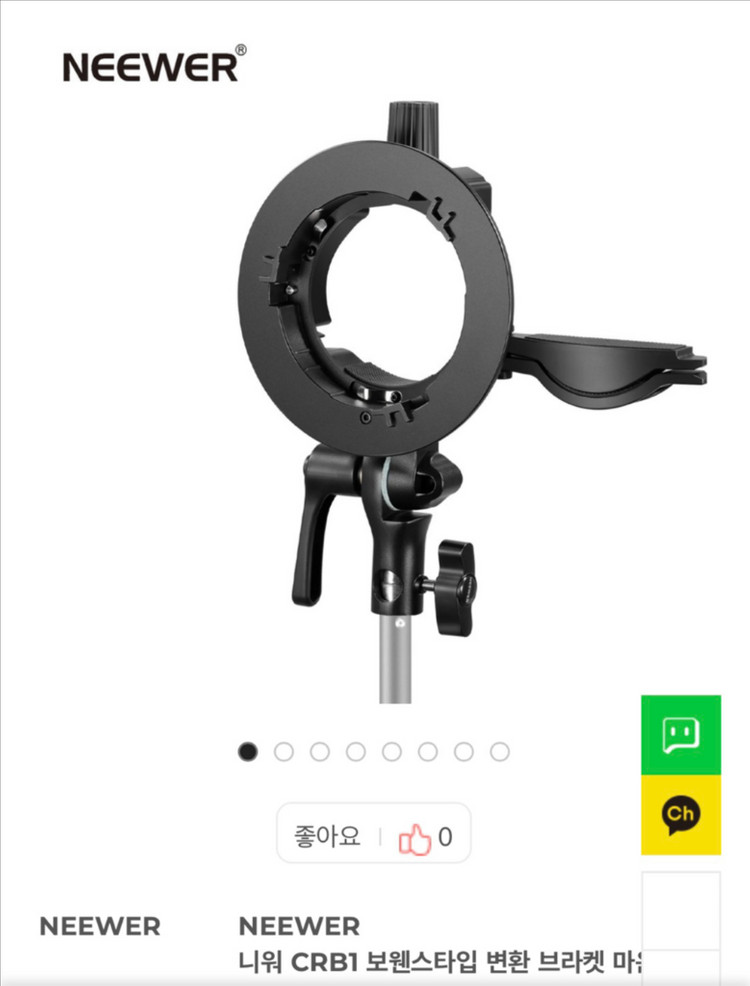The height and width of the screenshot is (986, 750).
Task: Tap the 좋아요 like button
Action: tap(373, 837)
